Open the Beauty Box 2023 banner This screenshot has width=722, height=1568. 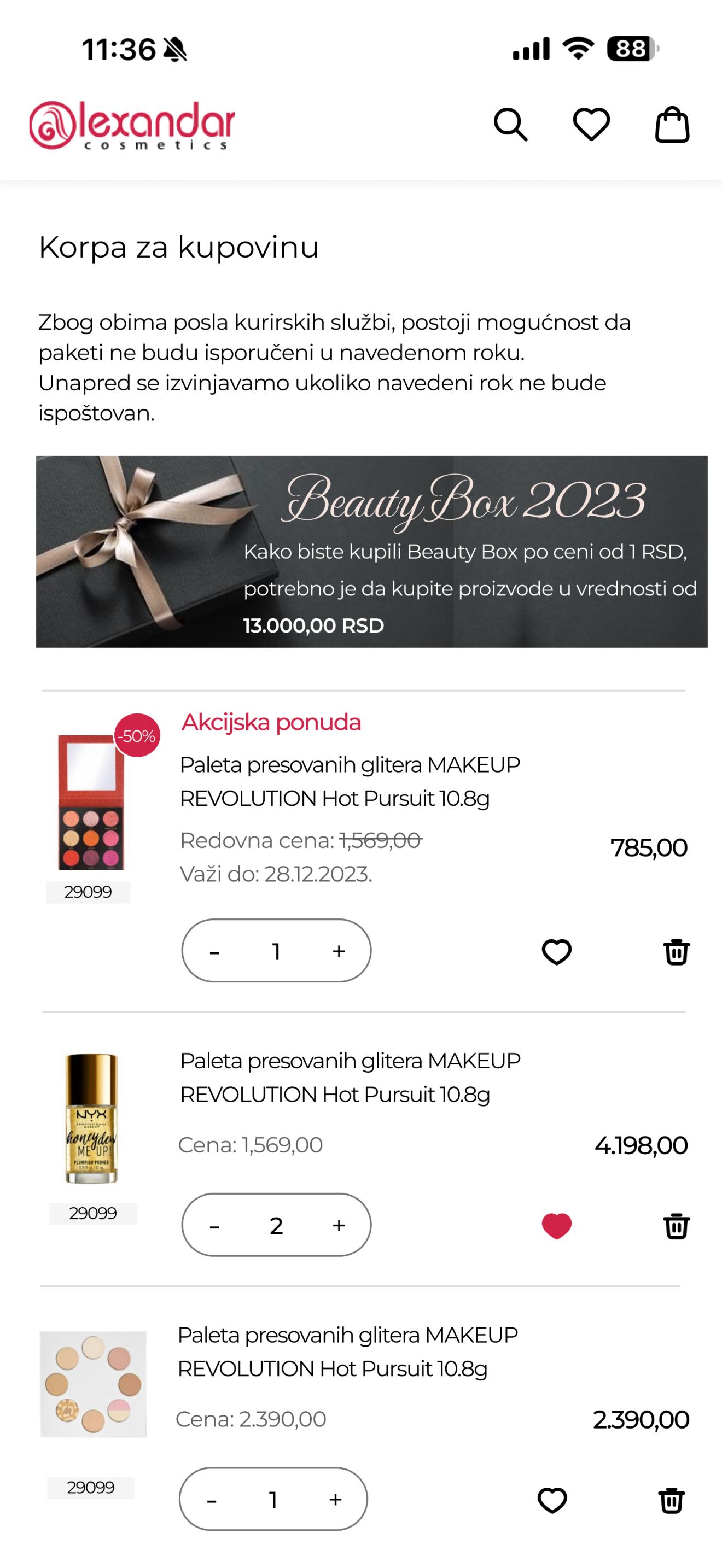pos(371,552)
